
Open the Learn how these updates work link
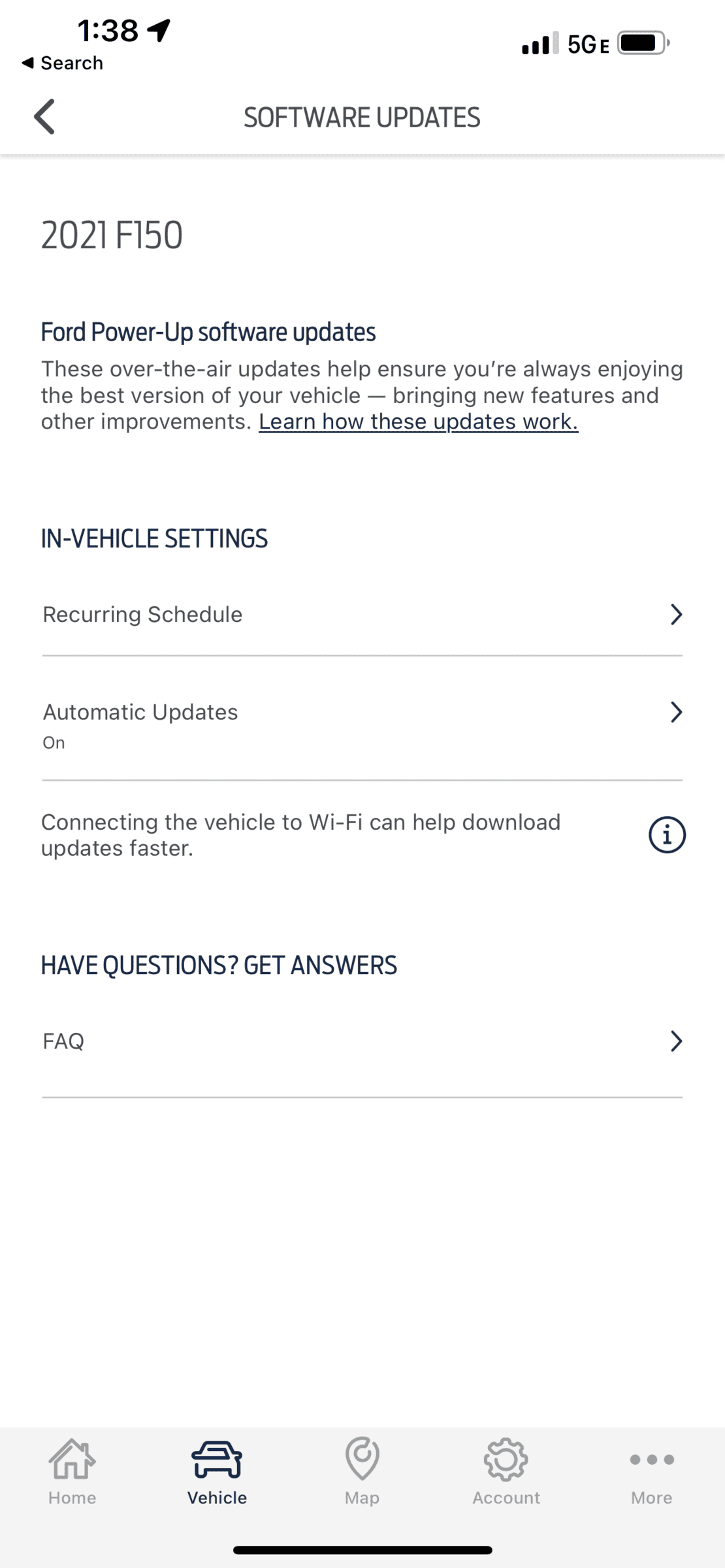[418, 422]
